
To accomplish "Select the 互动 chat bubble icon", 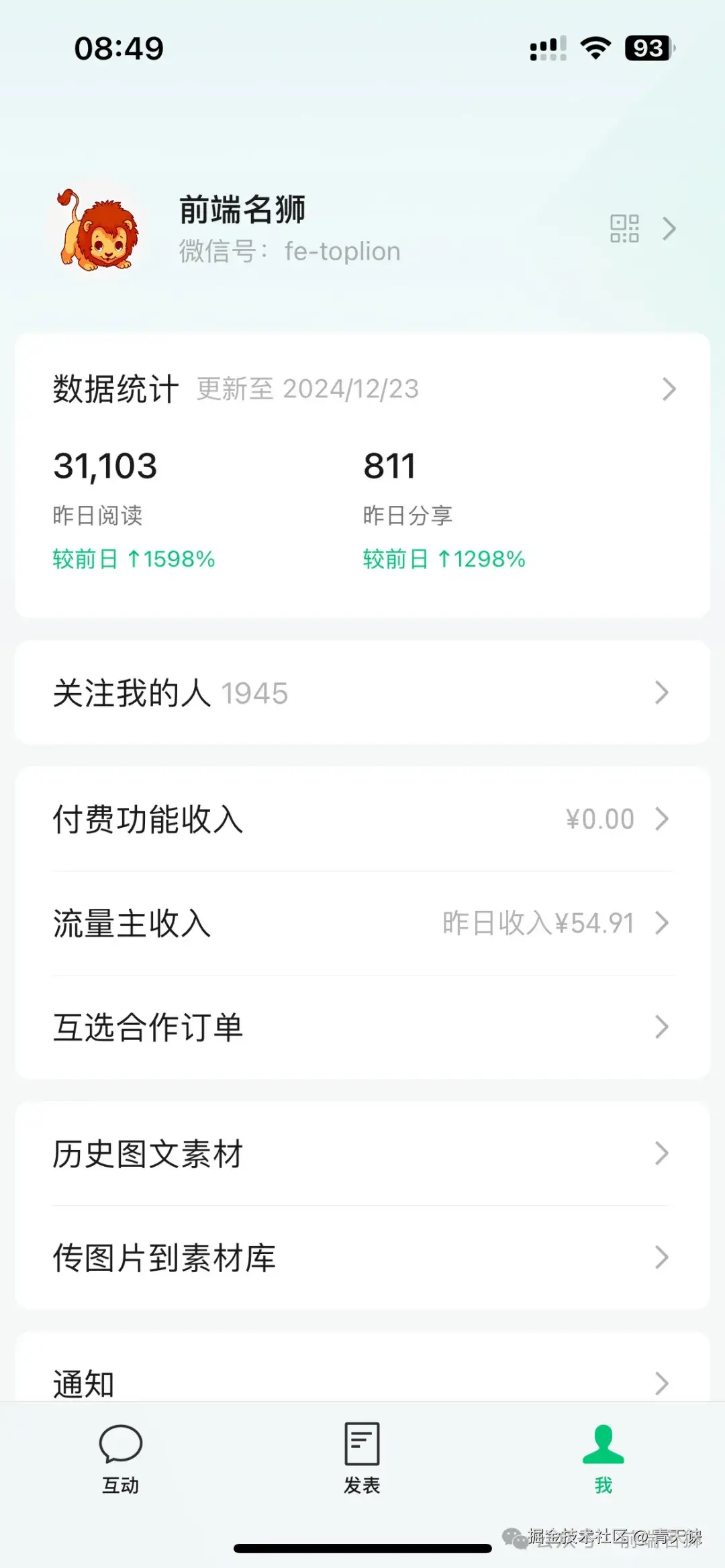I will pyautogui.click(x=119, y=1444).
